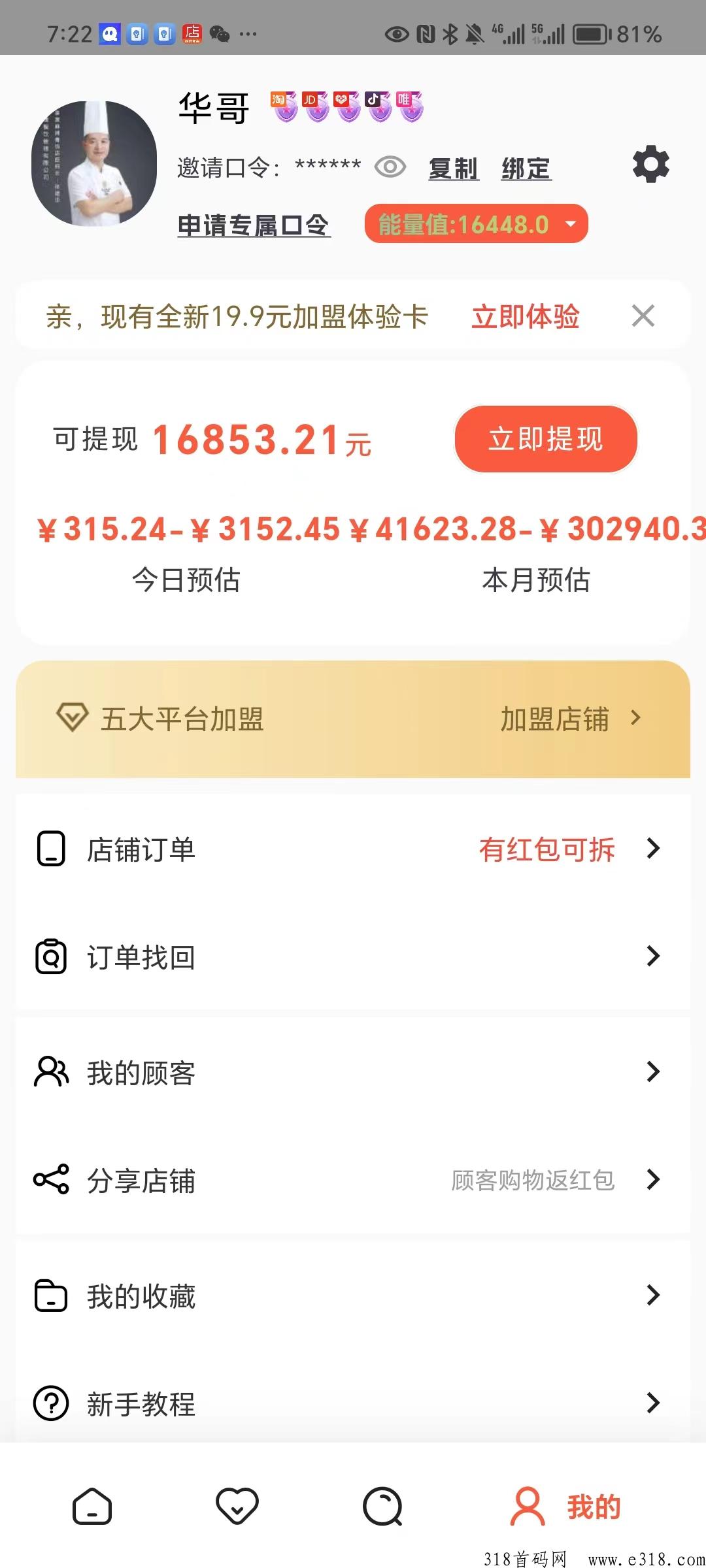The height and width of the screenshot is (1568, 706).
Task: Open 申请专属口令 link
Action: pyautogui.click(x=254, y=225)
